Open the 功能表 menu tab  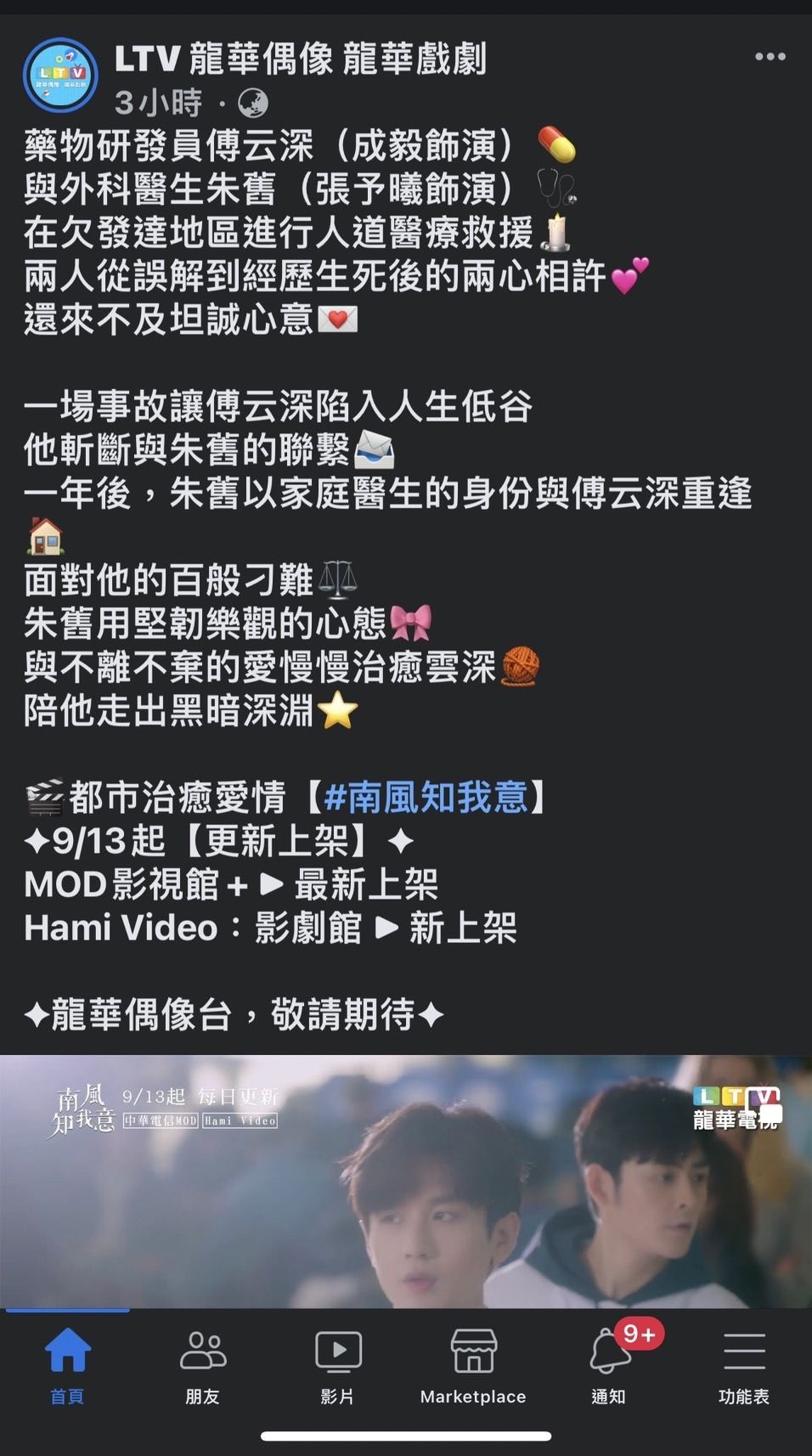click(x=744, y=1365)
